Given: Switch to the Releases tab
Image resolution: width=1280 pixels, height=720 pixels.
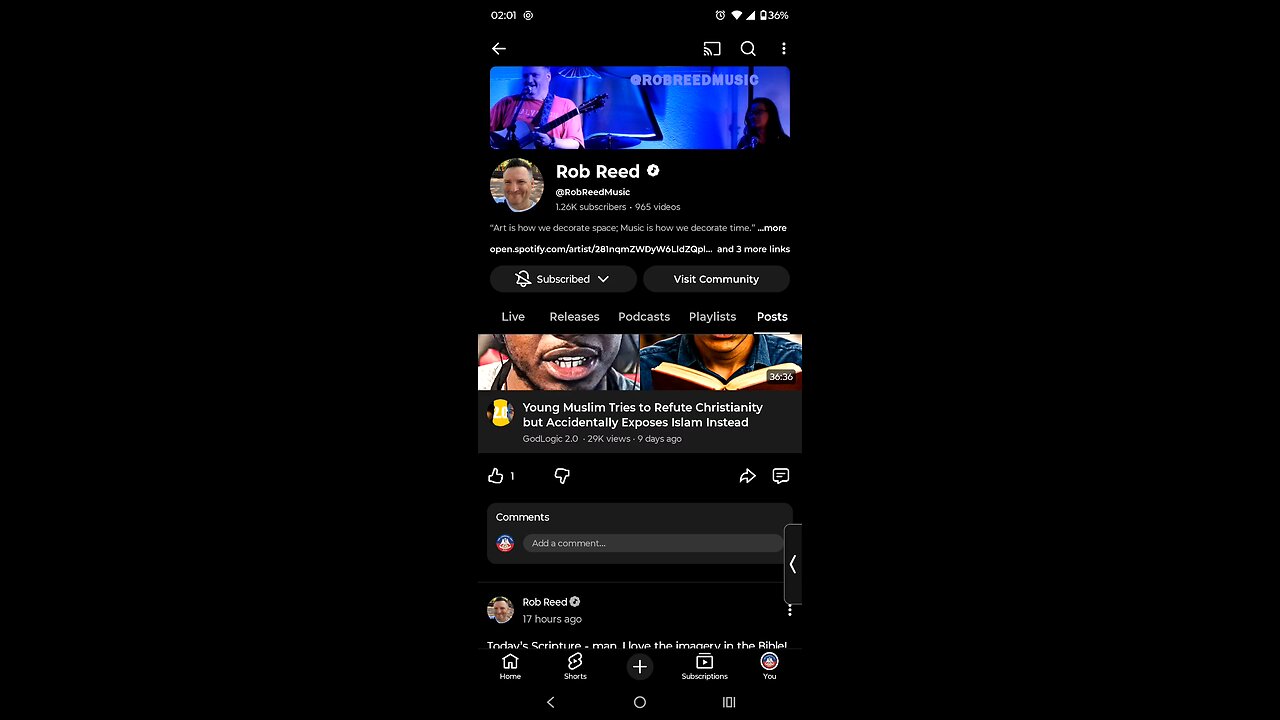Looking at the screenshot, I should click(x=574, y=316).
